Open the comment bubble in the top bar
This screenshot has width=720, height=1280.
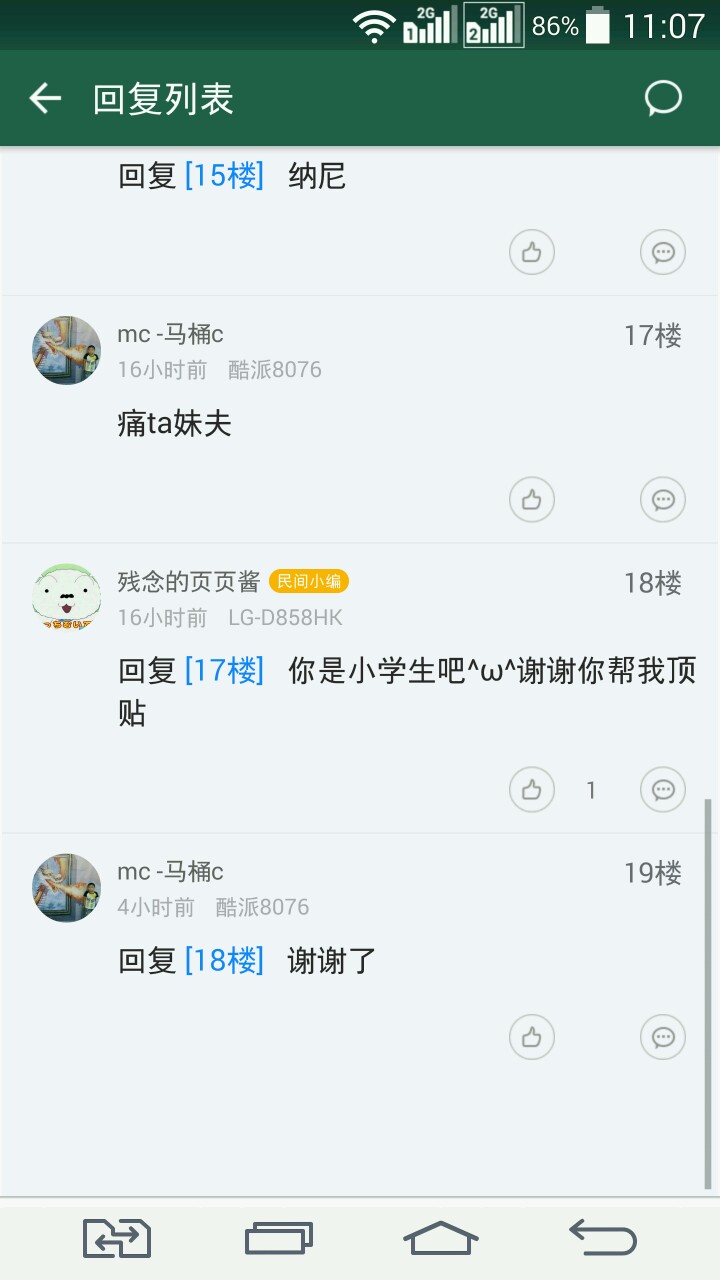pos(663,98)
